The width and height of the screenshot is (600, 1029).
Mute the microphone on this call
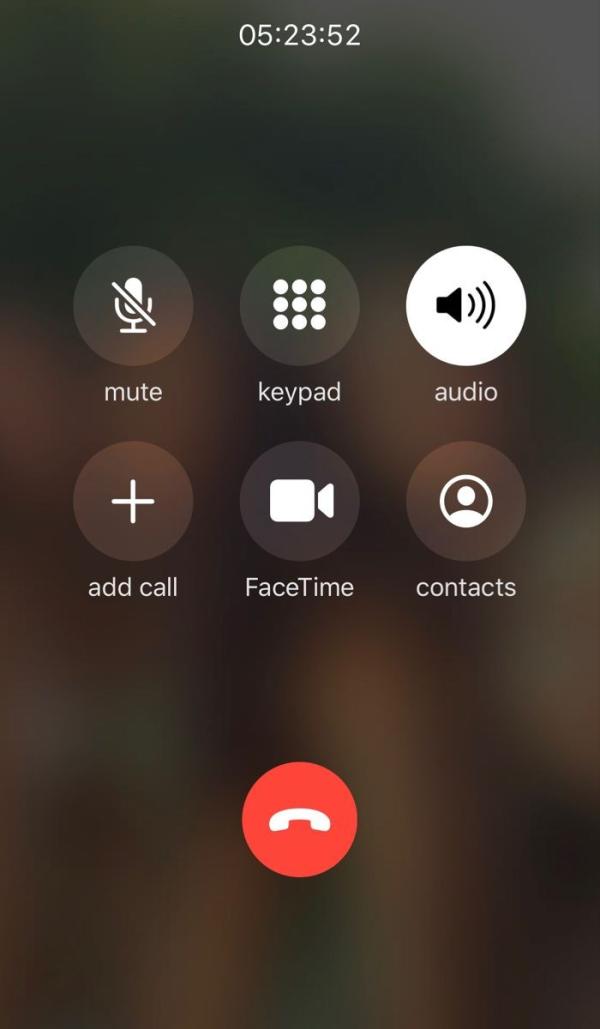point(133,305)
